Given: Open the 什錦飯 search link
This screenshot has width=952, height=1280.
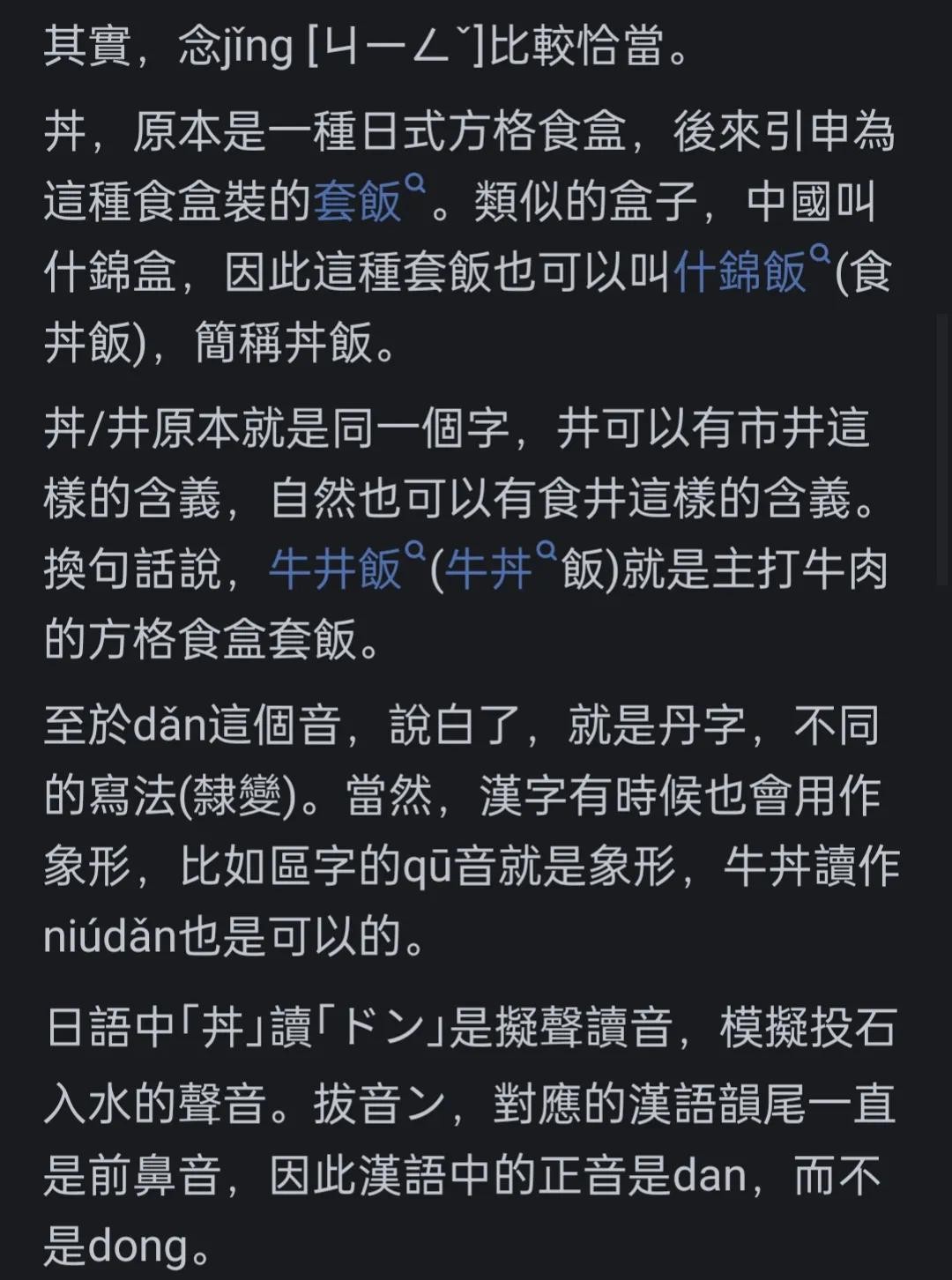Looking at the screenshot, I should (x=741, y=271).
